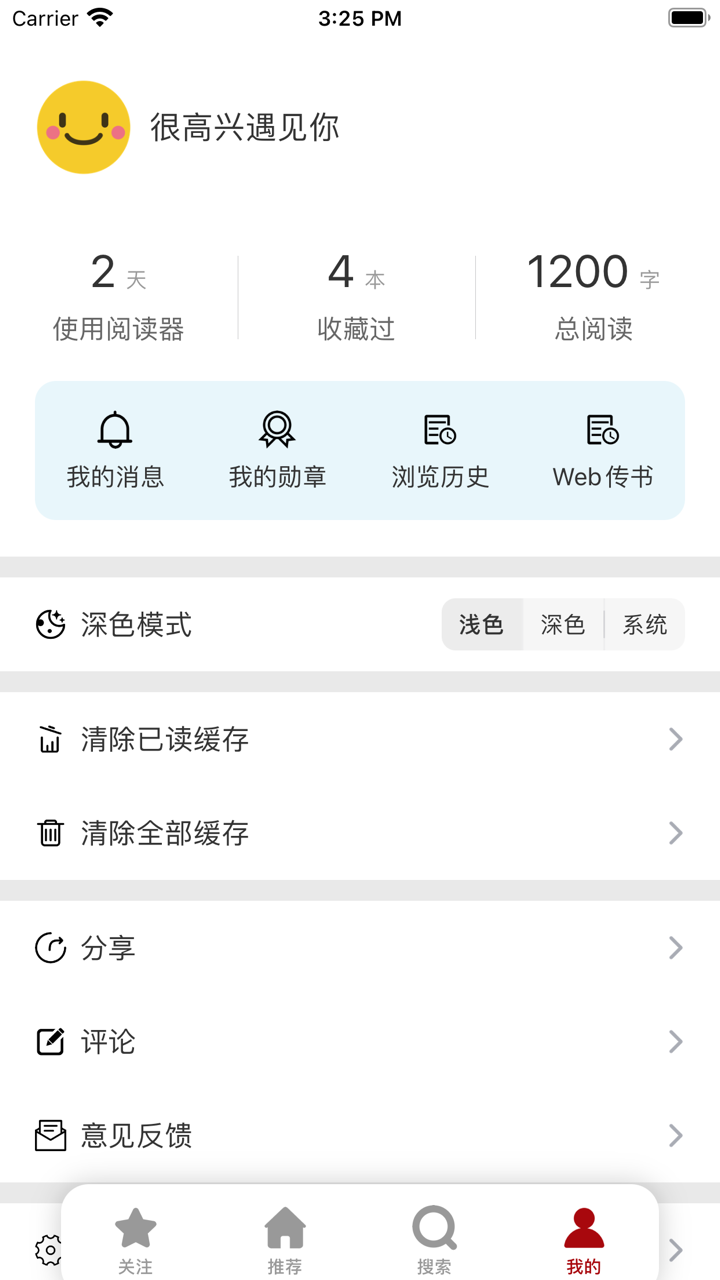Switch dark mode to 系统 system setting
This screenshot has width=720, height=1280.
coord(645,624)
